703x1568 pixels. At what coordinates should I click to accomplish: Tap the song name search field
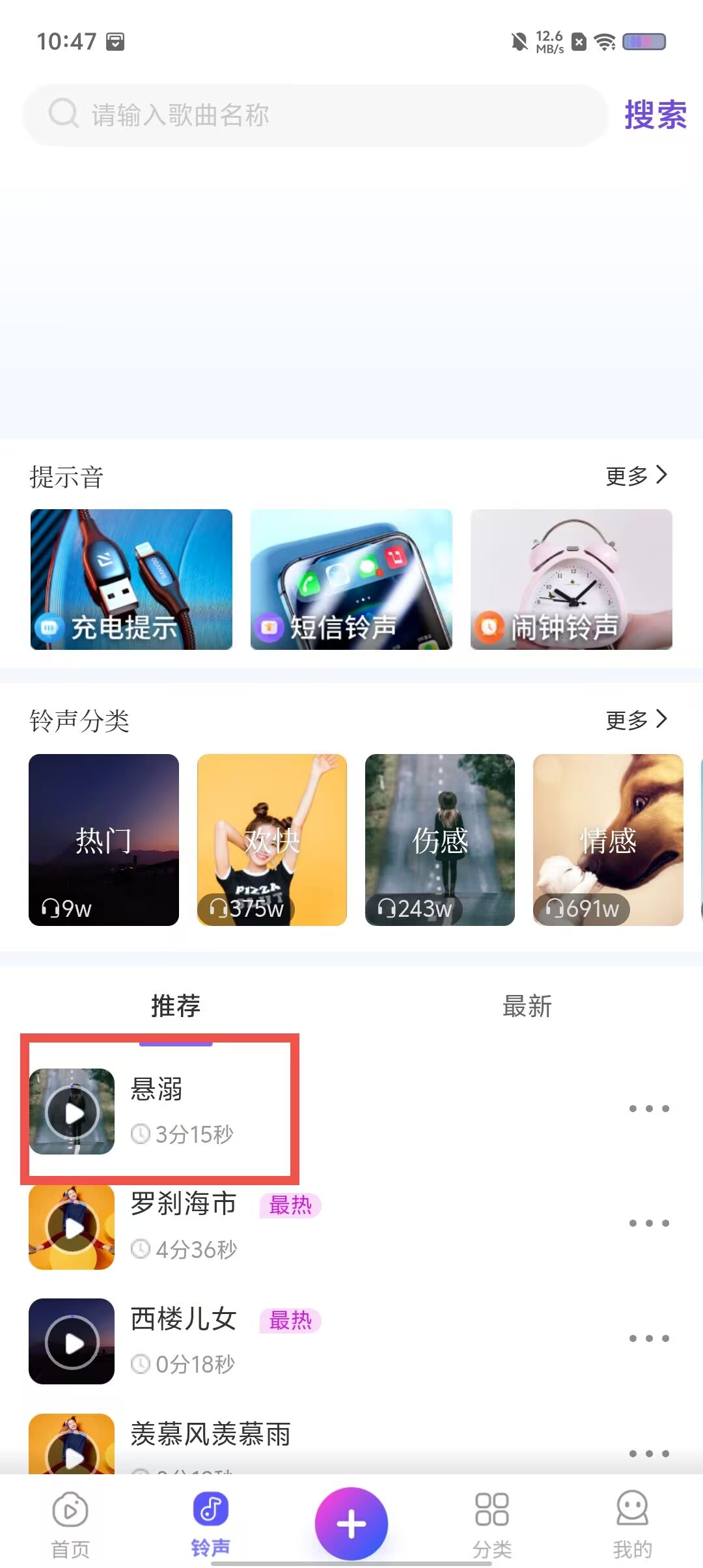[316, 115]
